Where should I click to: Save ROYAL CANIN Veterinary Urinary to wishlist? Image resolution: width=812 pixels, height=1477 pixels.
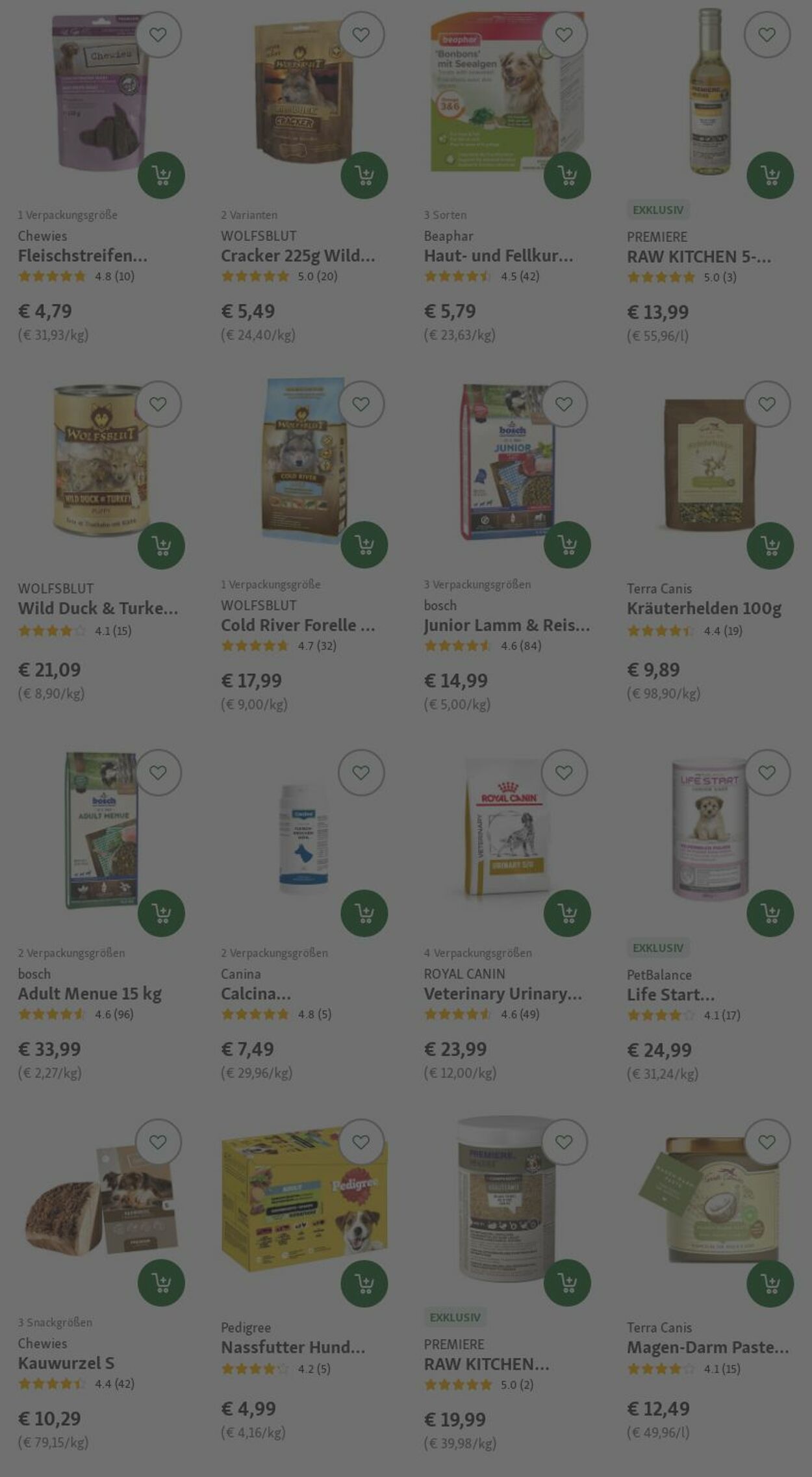(564, 773)
